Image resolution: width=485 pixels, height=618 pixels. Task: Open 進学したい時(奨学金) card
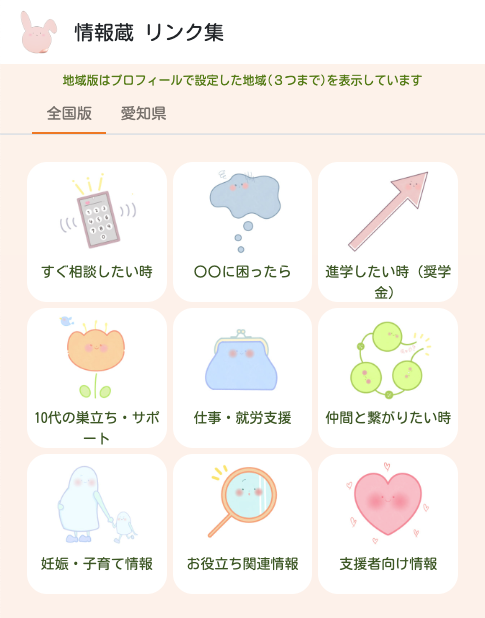(x=388, y=232)
